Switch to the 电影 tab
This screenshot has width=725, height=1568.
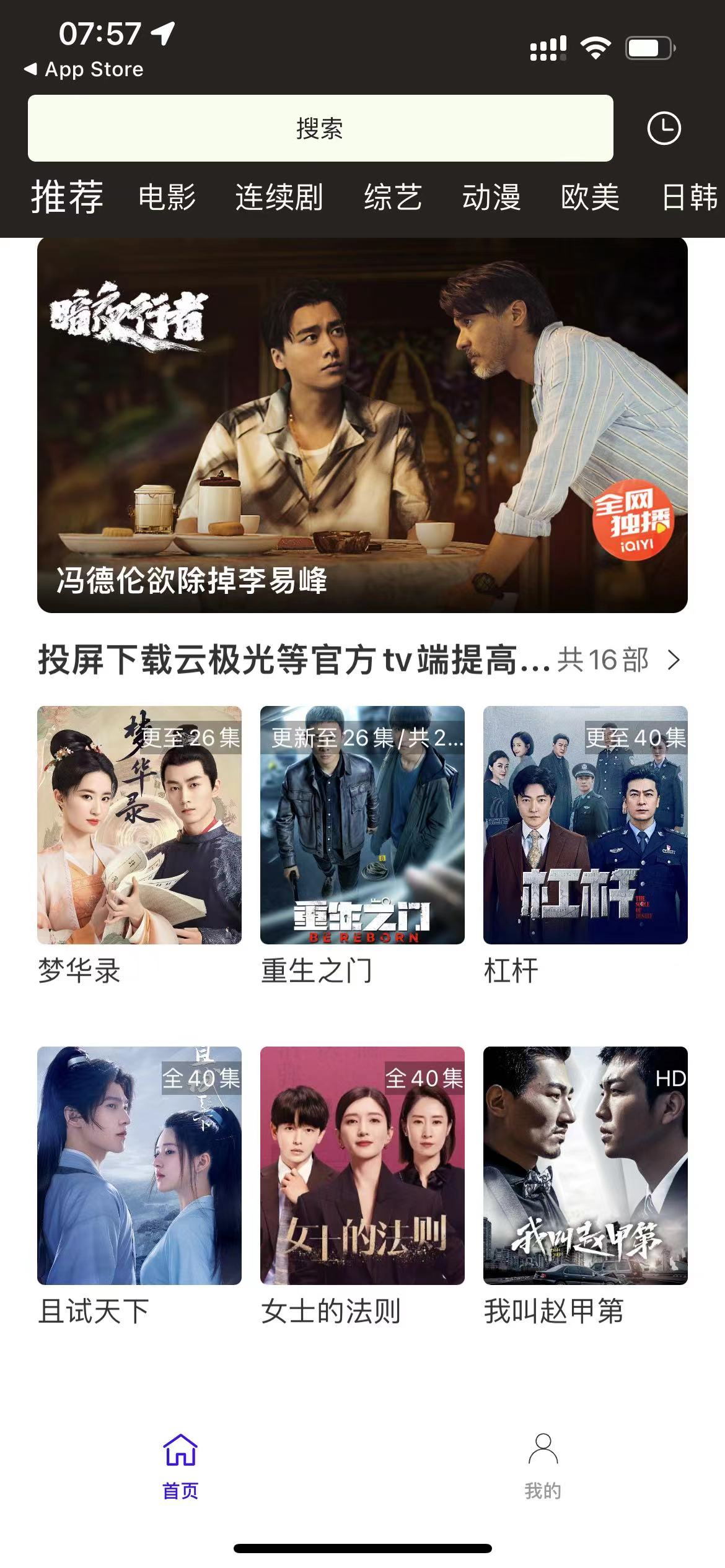167,198
